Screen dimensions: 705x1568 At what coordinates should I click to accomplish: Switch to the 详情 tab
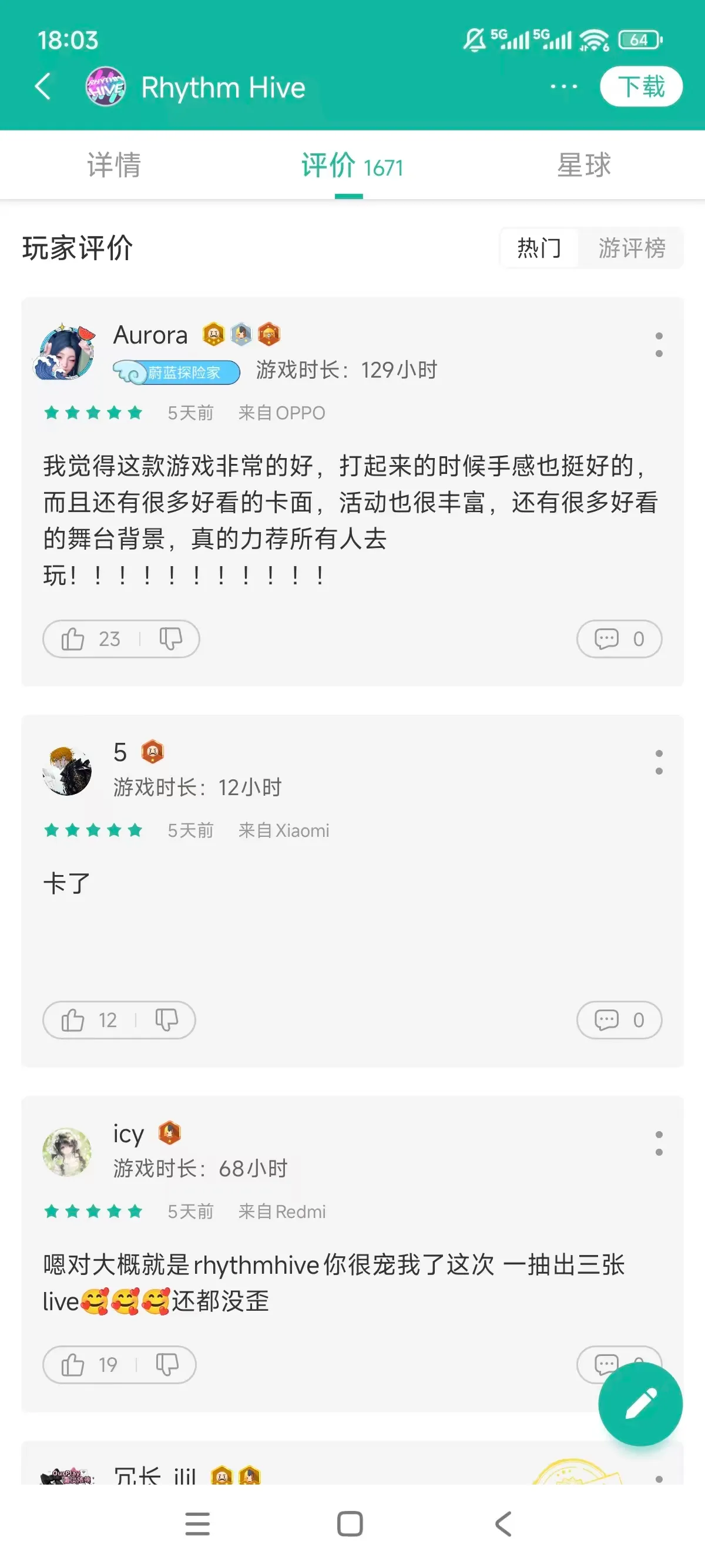(x=114, y=165)
